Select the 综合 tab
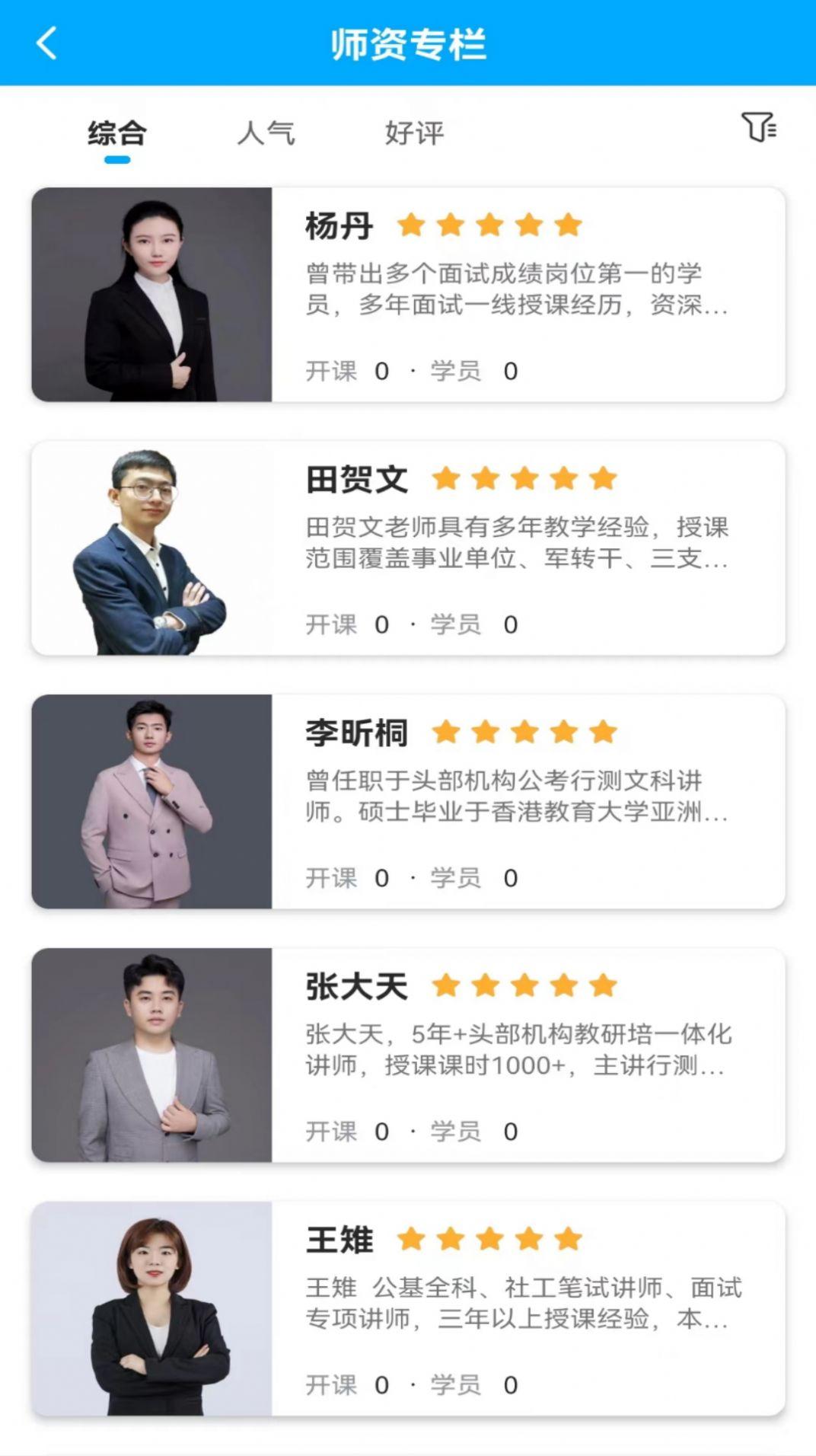The image size is (816, 1456). click(x=116, y=131)
